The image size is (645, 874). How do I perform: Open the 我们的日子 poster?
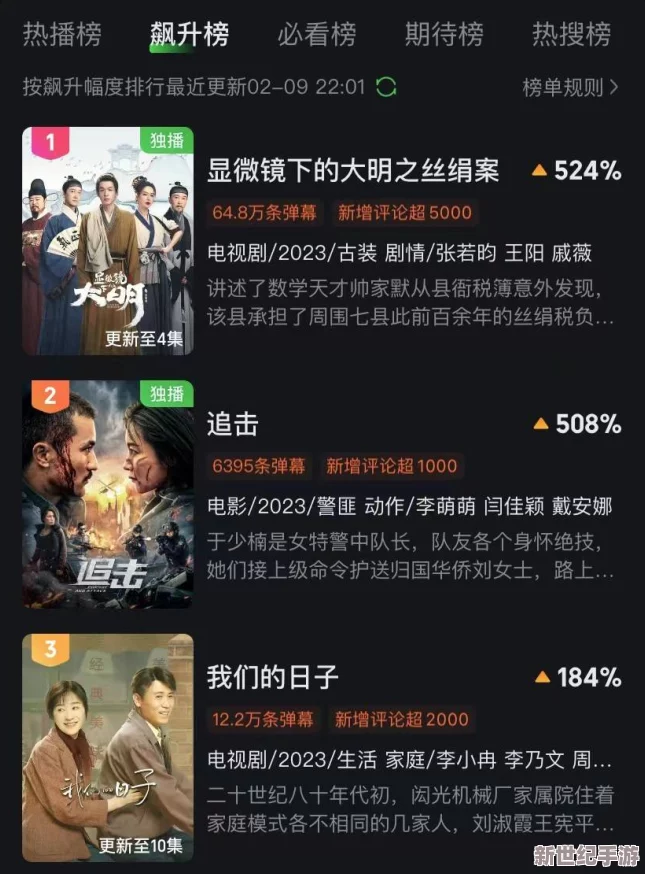(x=108, y=747)
